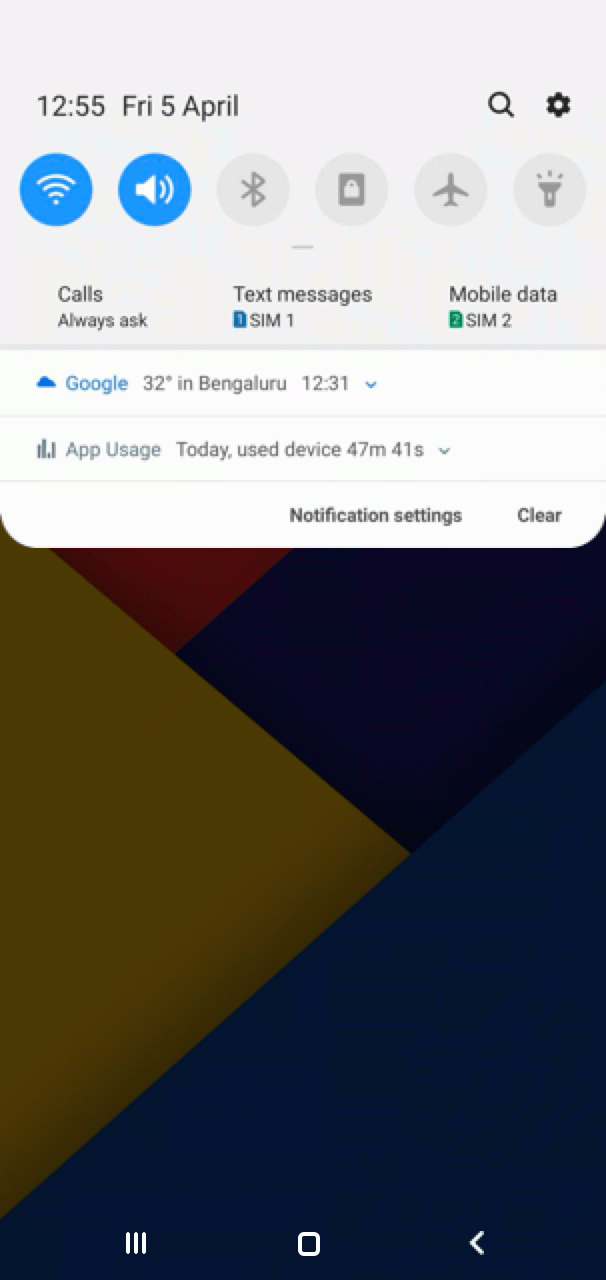Image resolution: width=606 pixels, height=1280 pixels.
Task: Expand the Google weather notification
Action: point(371,384)
